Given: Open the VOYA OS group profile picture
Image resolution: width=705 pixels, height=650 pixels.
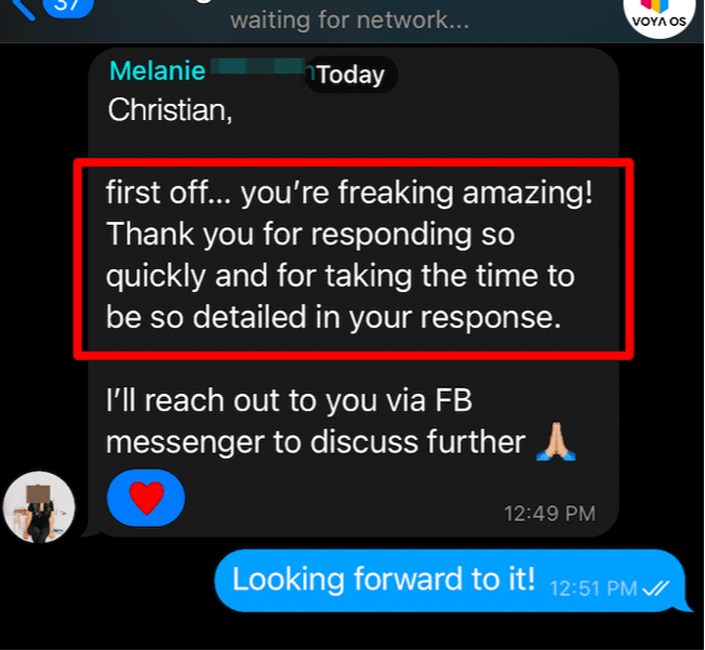Looking at the screenshot, I should (x=659, y=17).
